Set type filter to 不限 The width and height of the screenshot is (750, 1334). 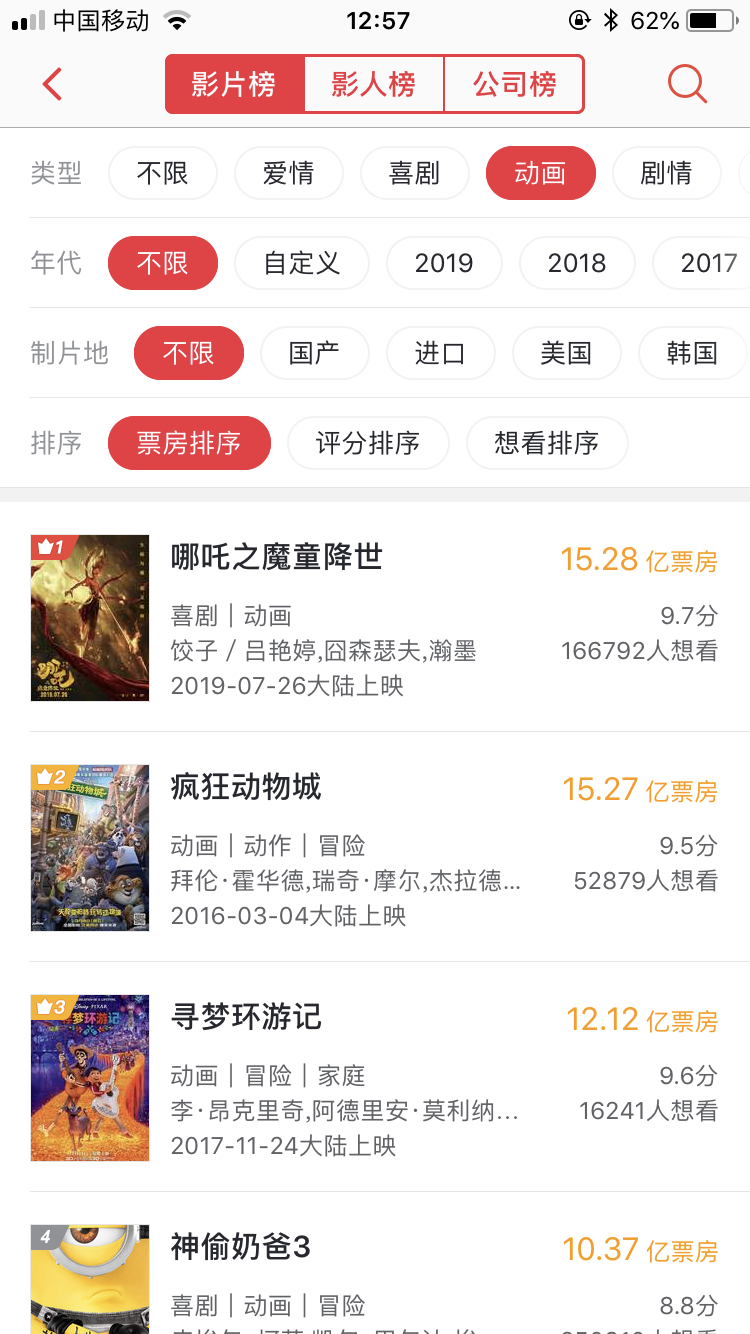162,173
